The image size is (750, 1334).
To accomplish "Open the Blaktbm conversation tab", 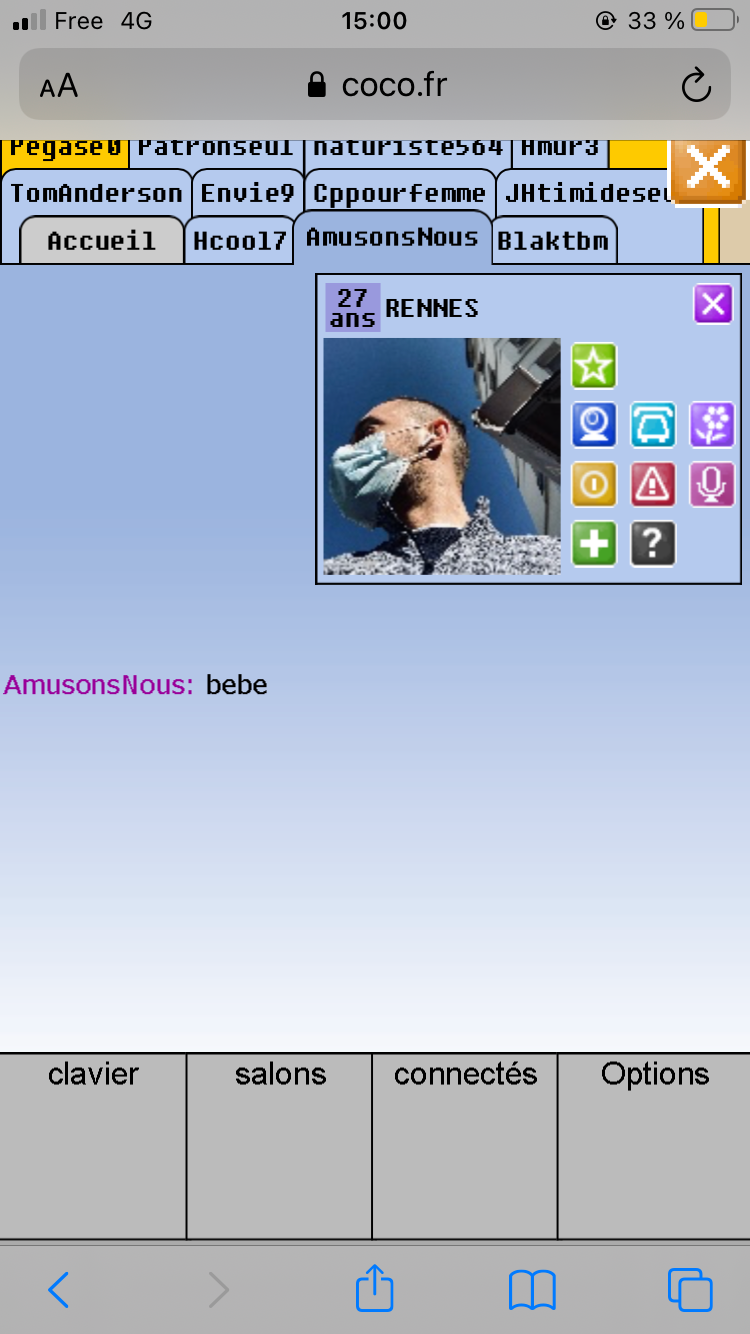I will pyautogui.click(x=553, y=241).
